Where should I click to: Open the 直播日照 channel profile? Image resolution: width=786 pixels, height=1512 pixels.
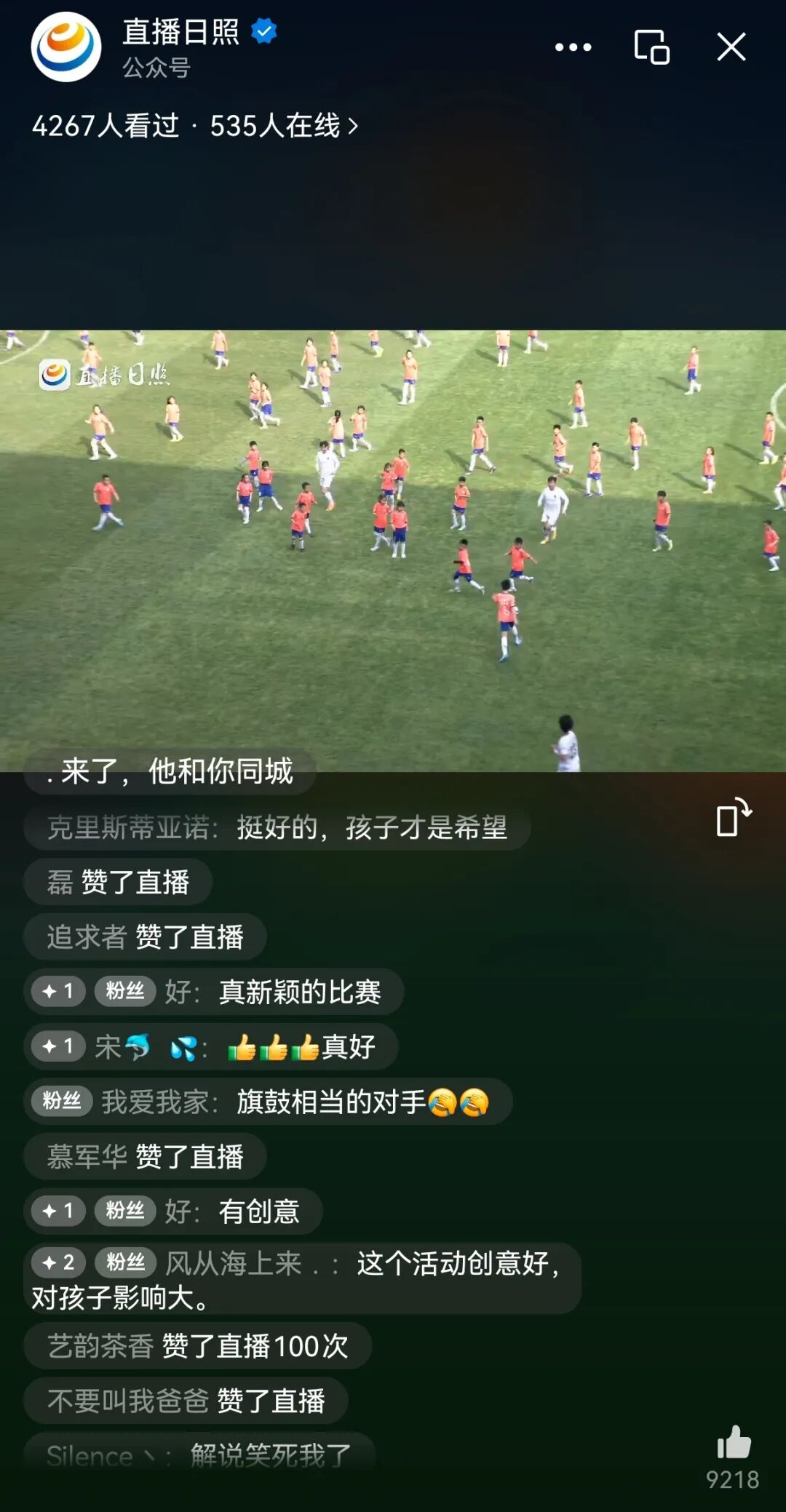(66, 47)
